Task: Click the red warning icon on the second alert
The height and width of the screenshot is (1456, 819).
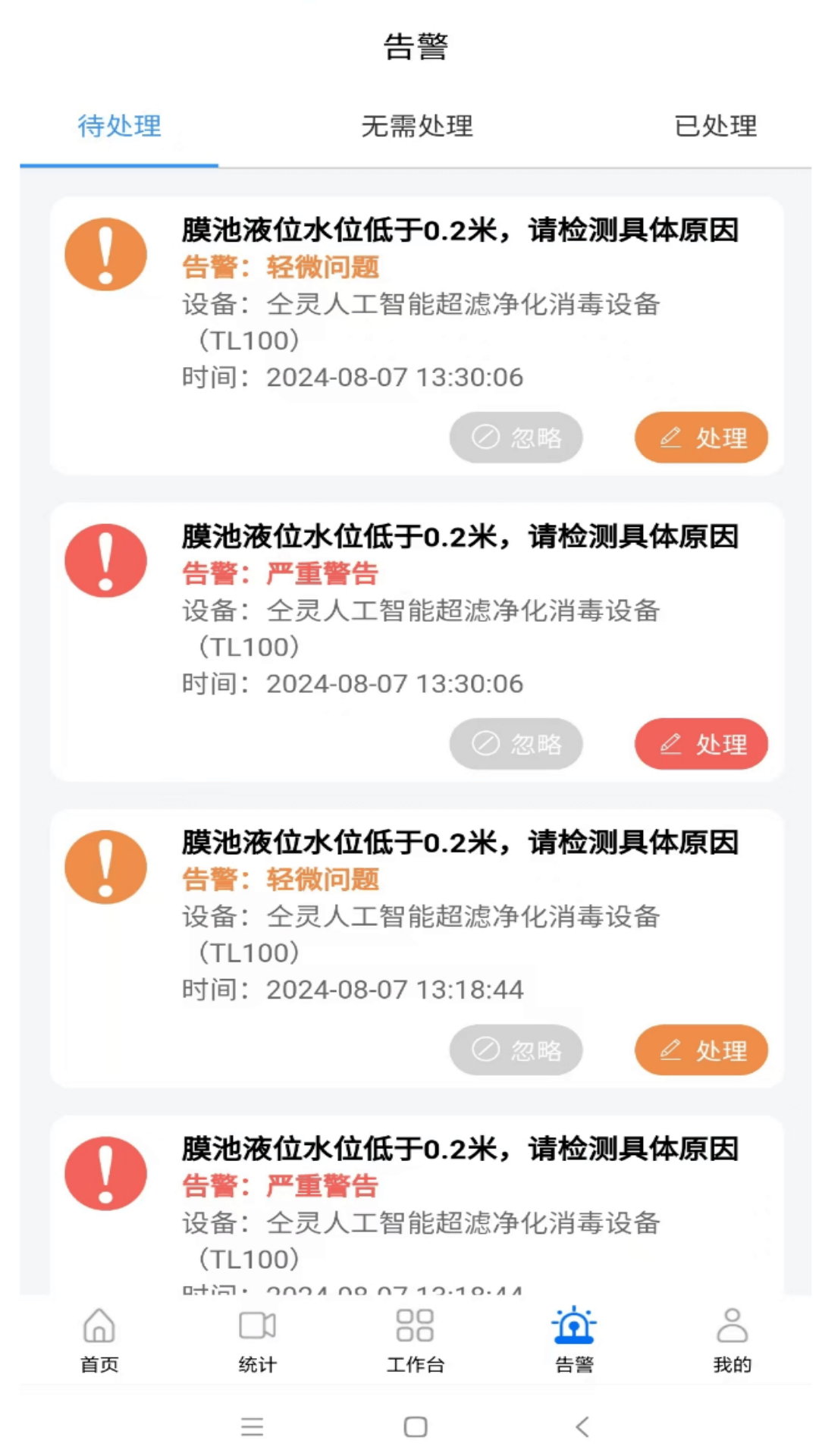Action: point(105,561)
